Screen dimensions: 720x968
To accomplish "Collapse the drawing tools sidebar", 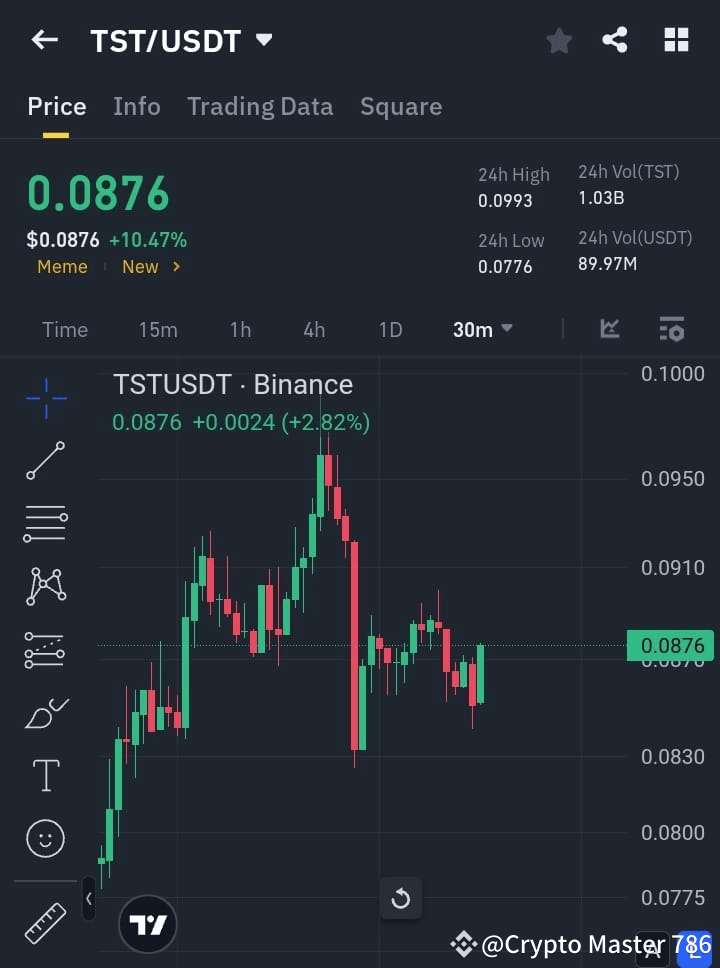I will click(x=88, y=899).
